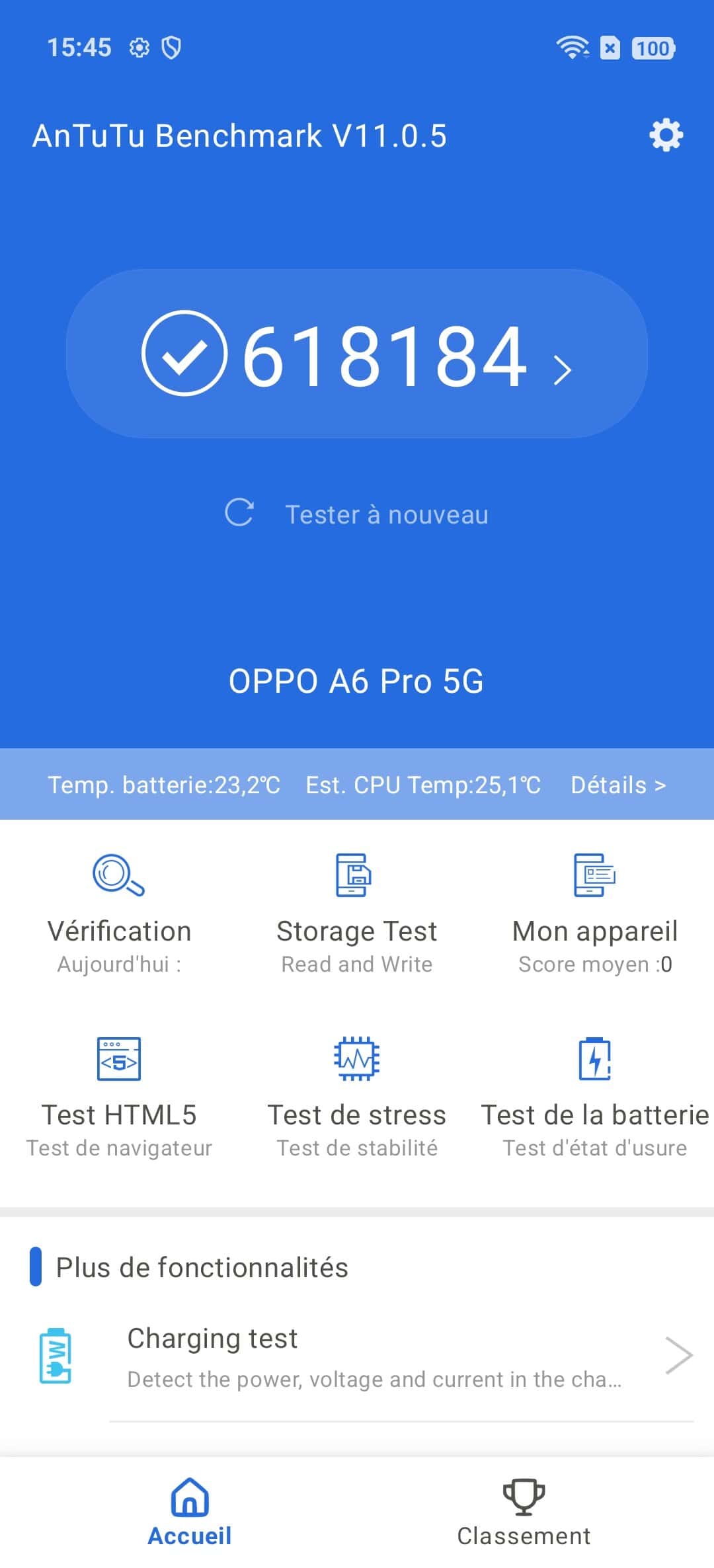Open temperature Détails link
The image size is (714, 1568).
pos(618,785)
